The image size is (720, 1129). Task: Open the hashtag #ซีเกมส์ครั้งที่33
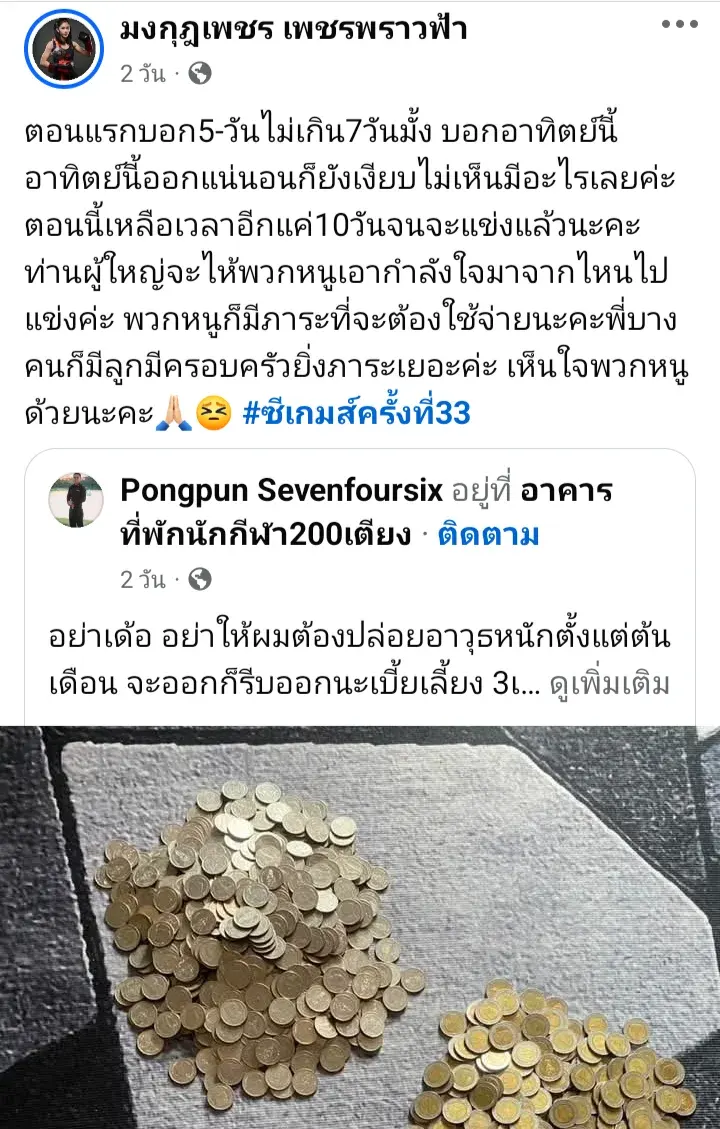click(x=356, y=412)
